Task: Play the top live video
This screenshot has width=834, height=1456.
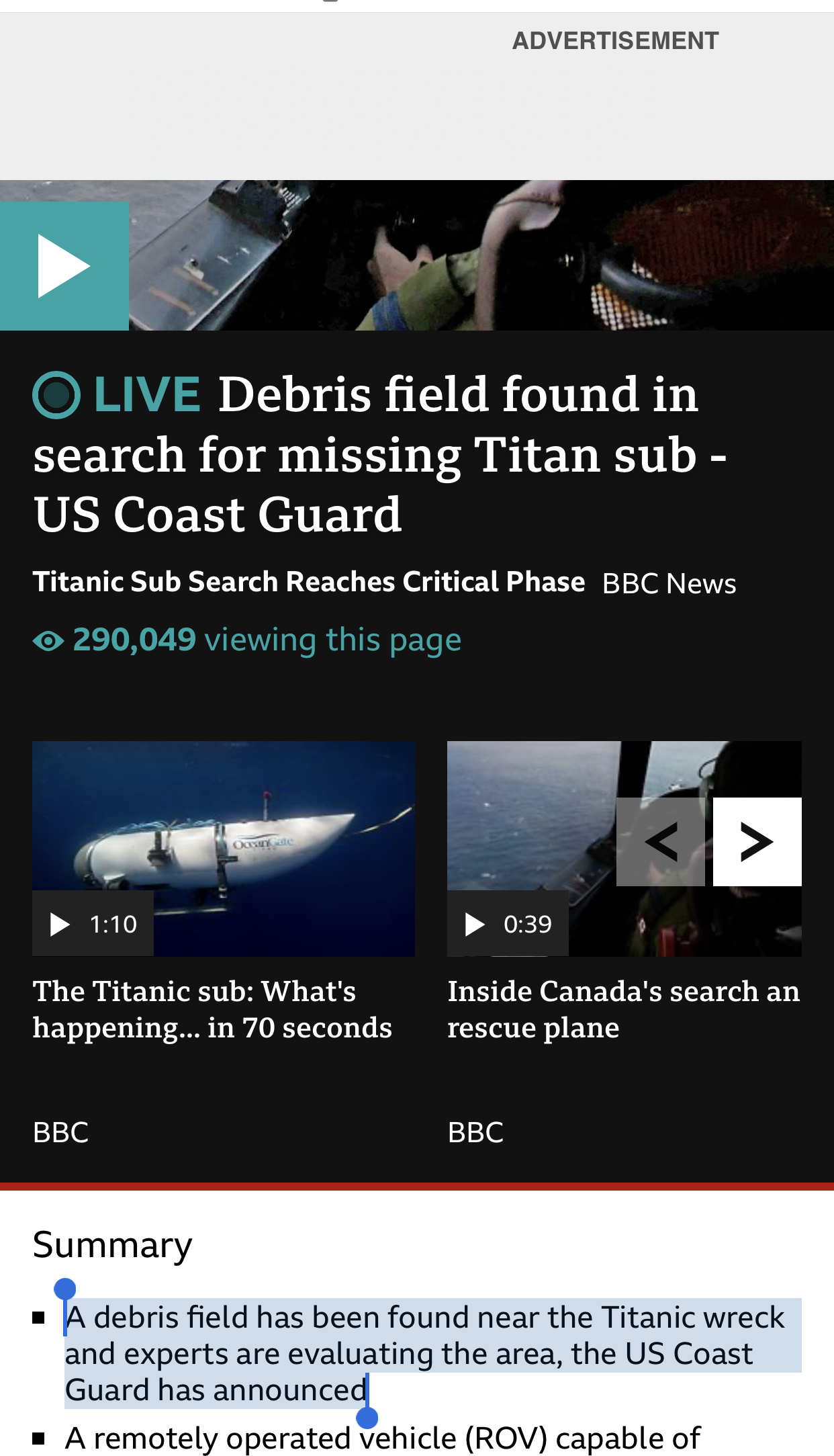Action: (x=64, y=266)
